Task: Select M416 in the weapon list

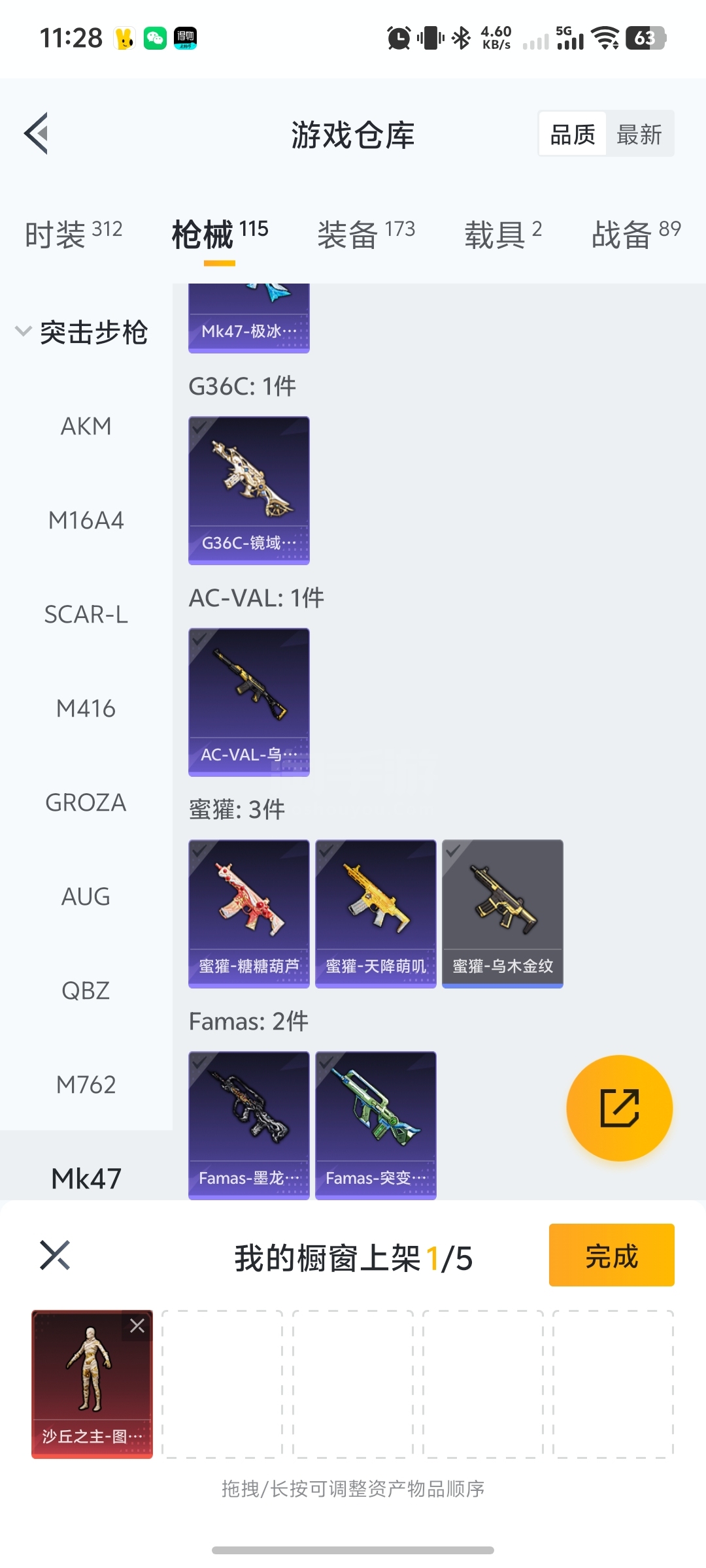Action: [x=86, y=709]
